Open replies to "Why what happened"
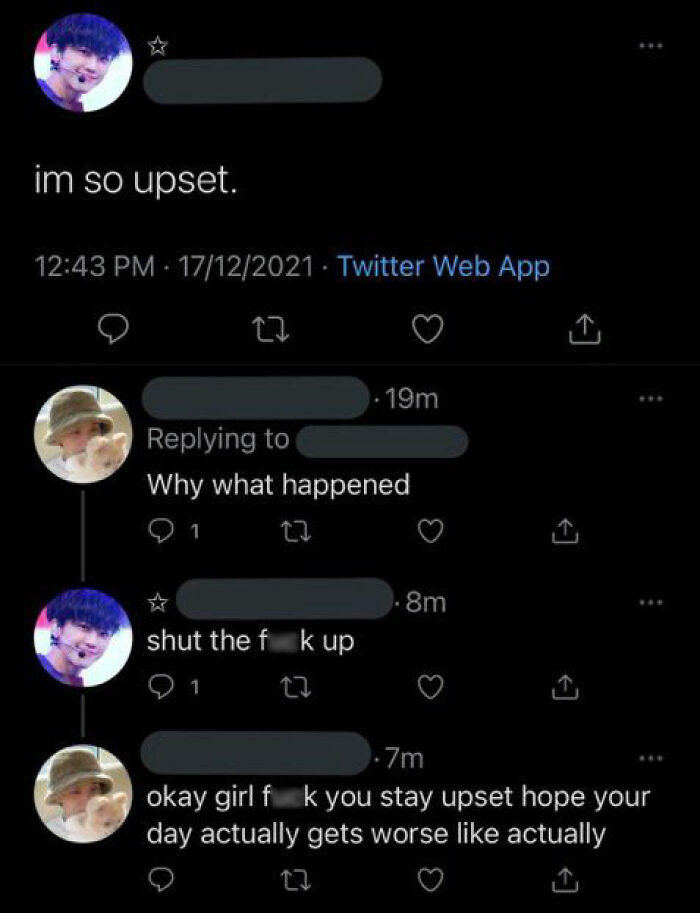Image resolution: width=700 pixels, height=913 pixels. coord(172,530)
